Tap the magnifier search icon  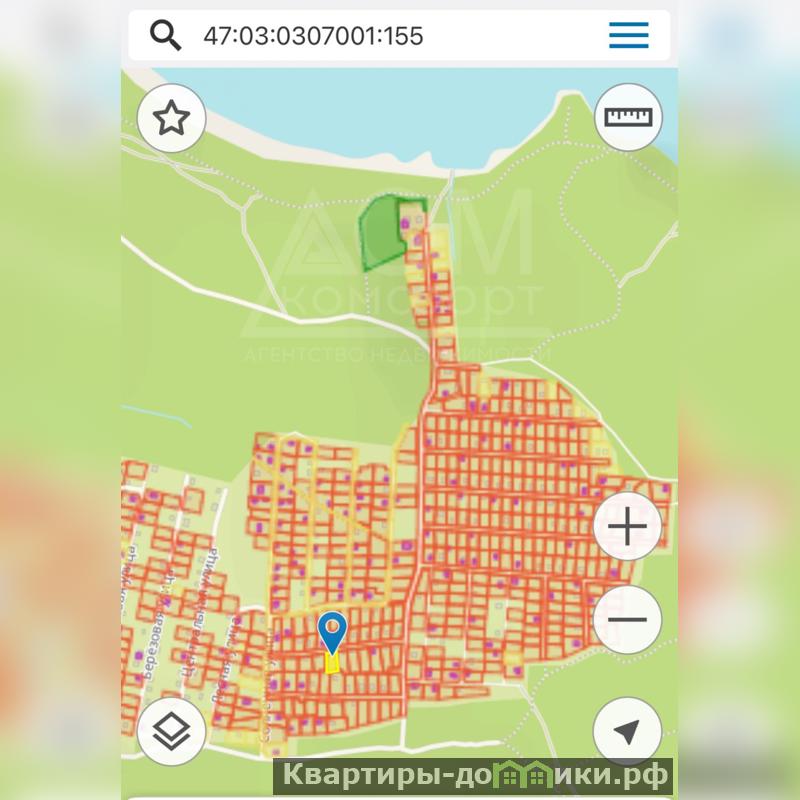[x=166, y=36]
